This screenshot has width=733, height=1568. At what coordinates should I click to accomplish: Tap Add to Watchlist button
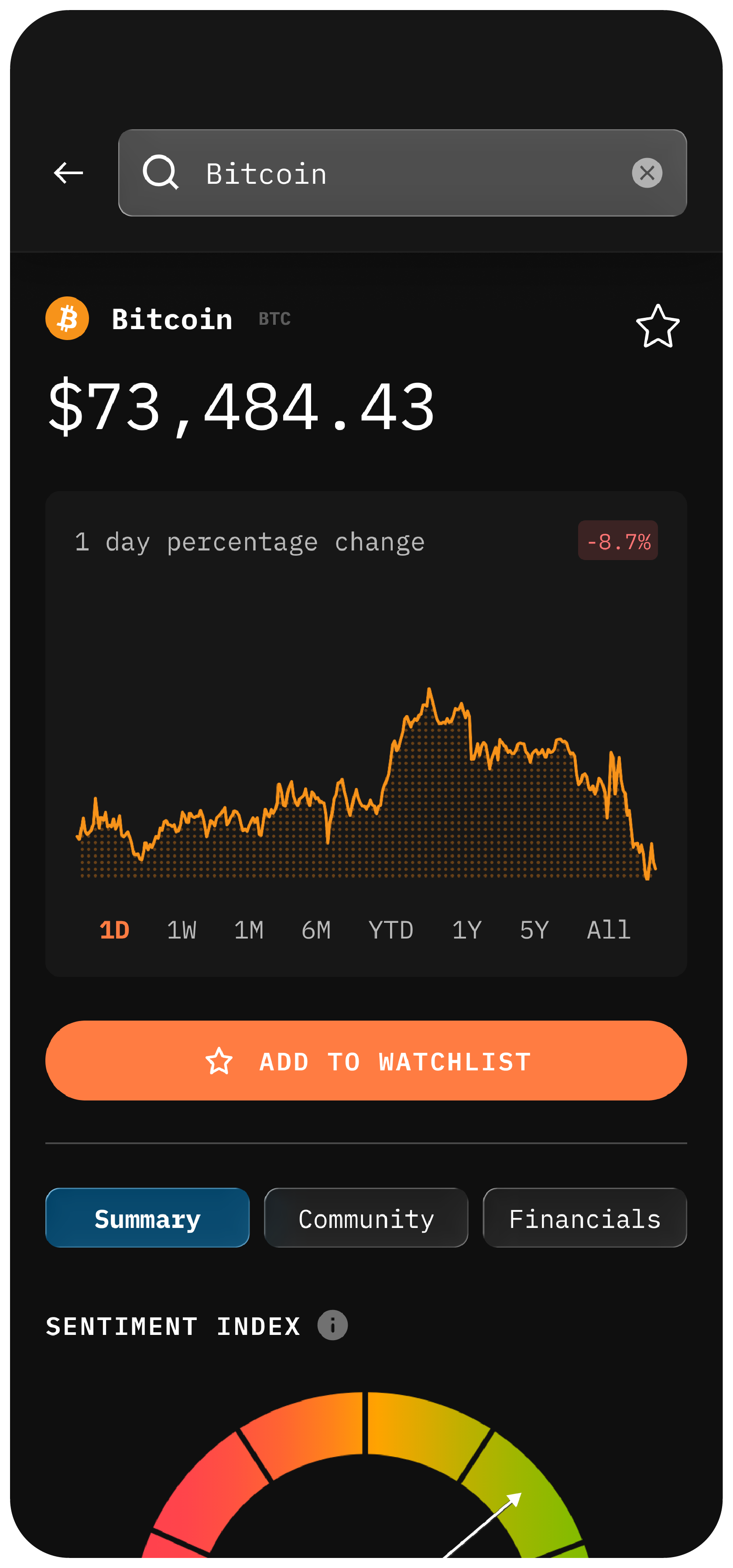tap(366, 1061)
